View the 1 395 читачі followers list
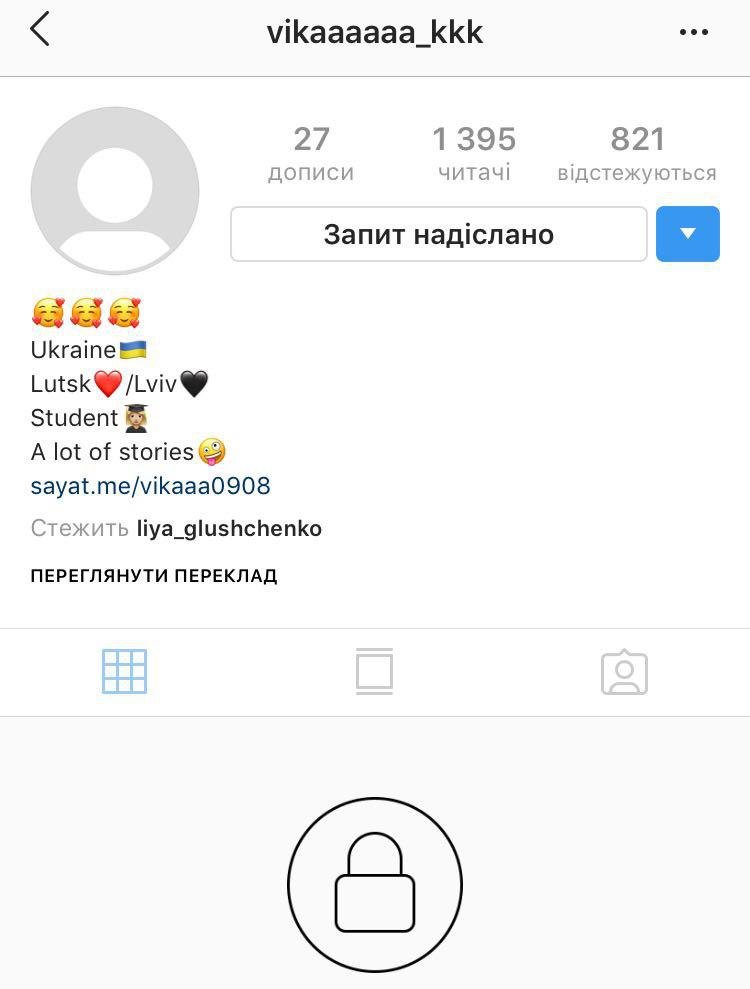This screenshot has height=989, width=750. point(474,153)
